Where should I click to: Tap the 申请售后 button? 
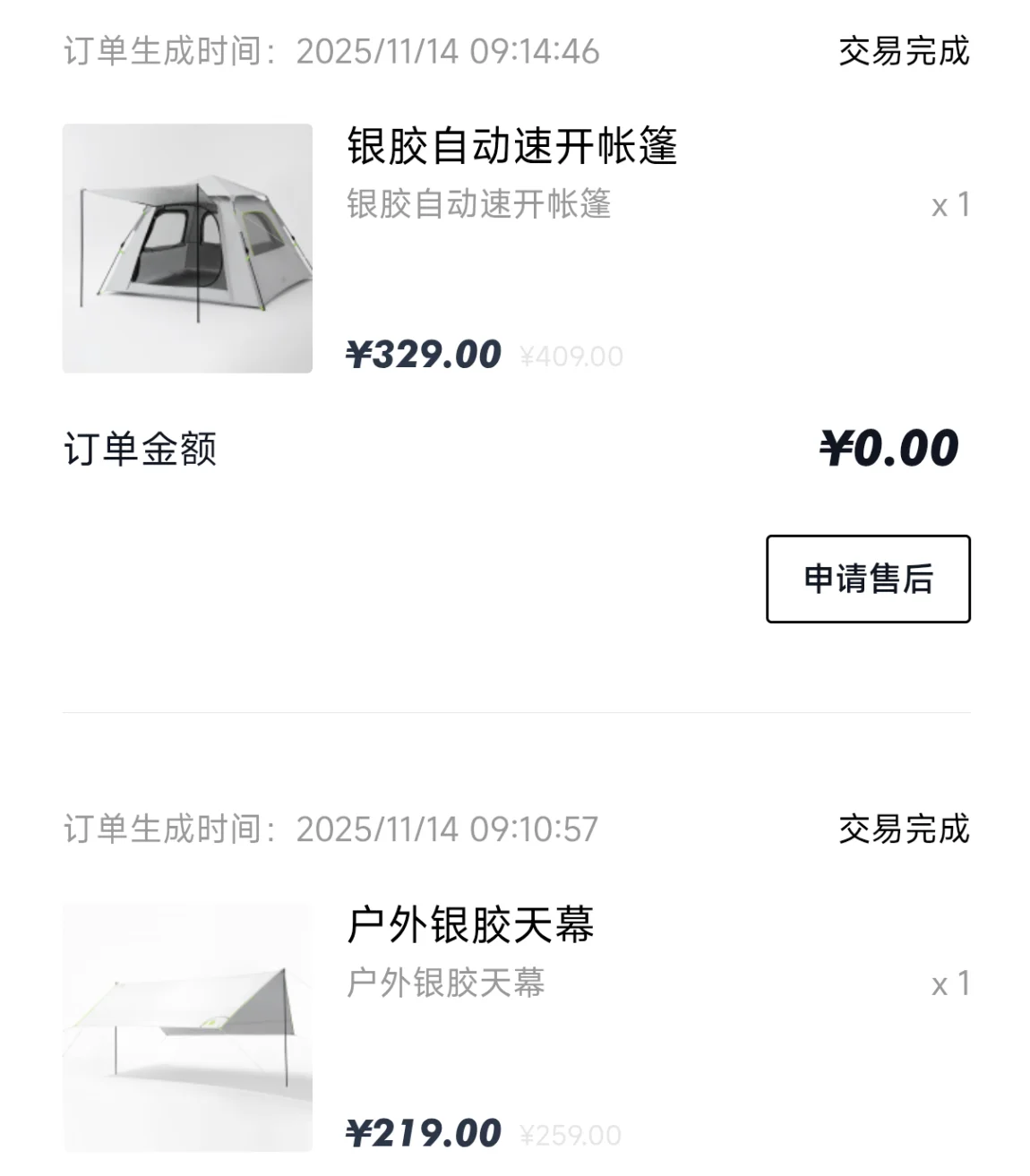[868, 579]
